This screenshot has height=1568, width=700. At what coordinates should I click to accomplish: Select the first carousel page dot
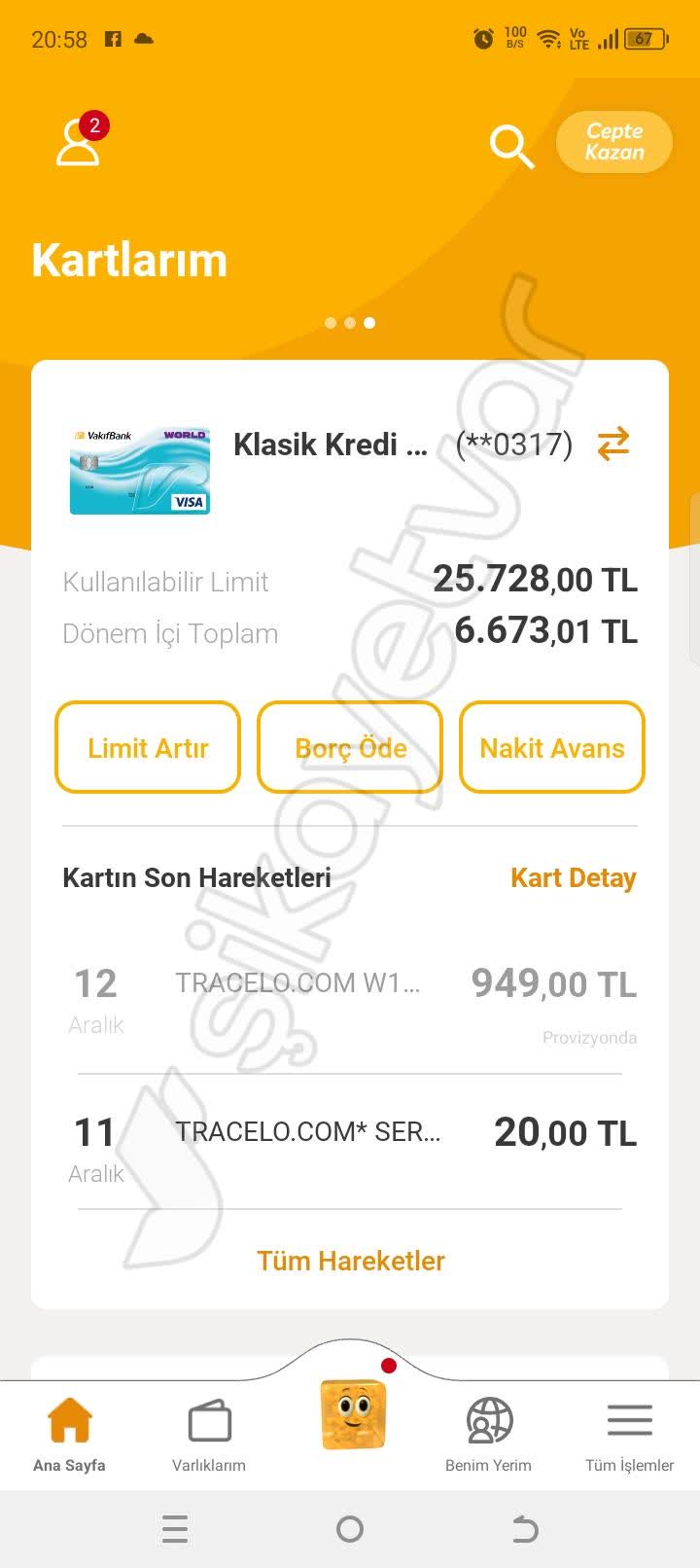pyautogui.click(x=330, y=323)
